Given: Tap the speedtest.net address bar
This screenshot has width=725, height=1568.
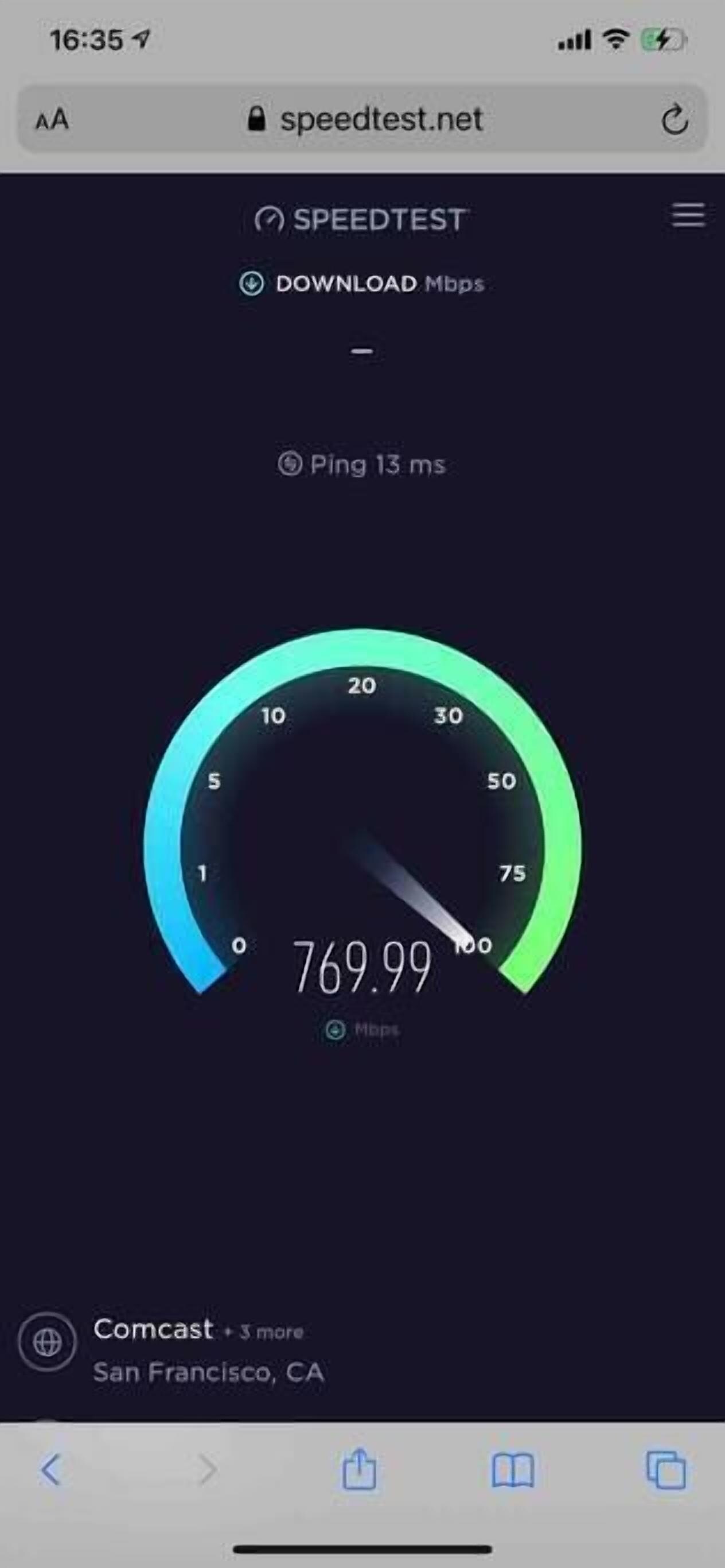Looking at the screenshot, I should coord(365,119).
